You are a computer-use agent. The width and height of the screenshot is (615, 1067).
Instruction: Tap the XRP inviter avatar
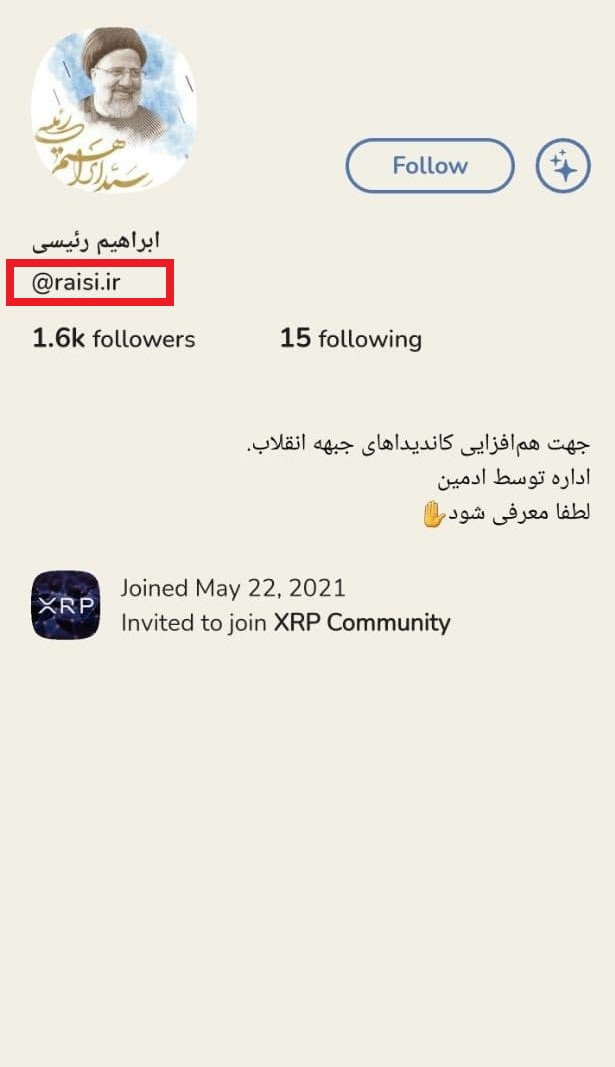coord(66,605)
